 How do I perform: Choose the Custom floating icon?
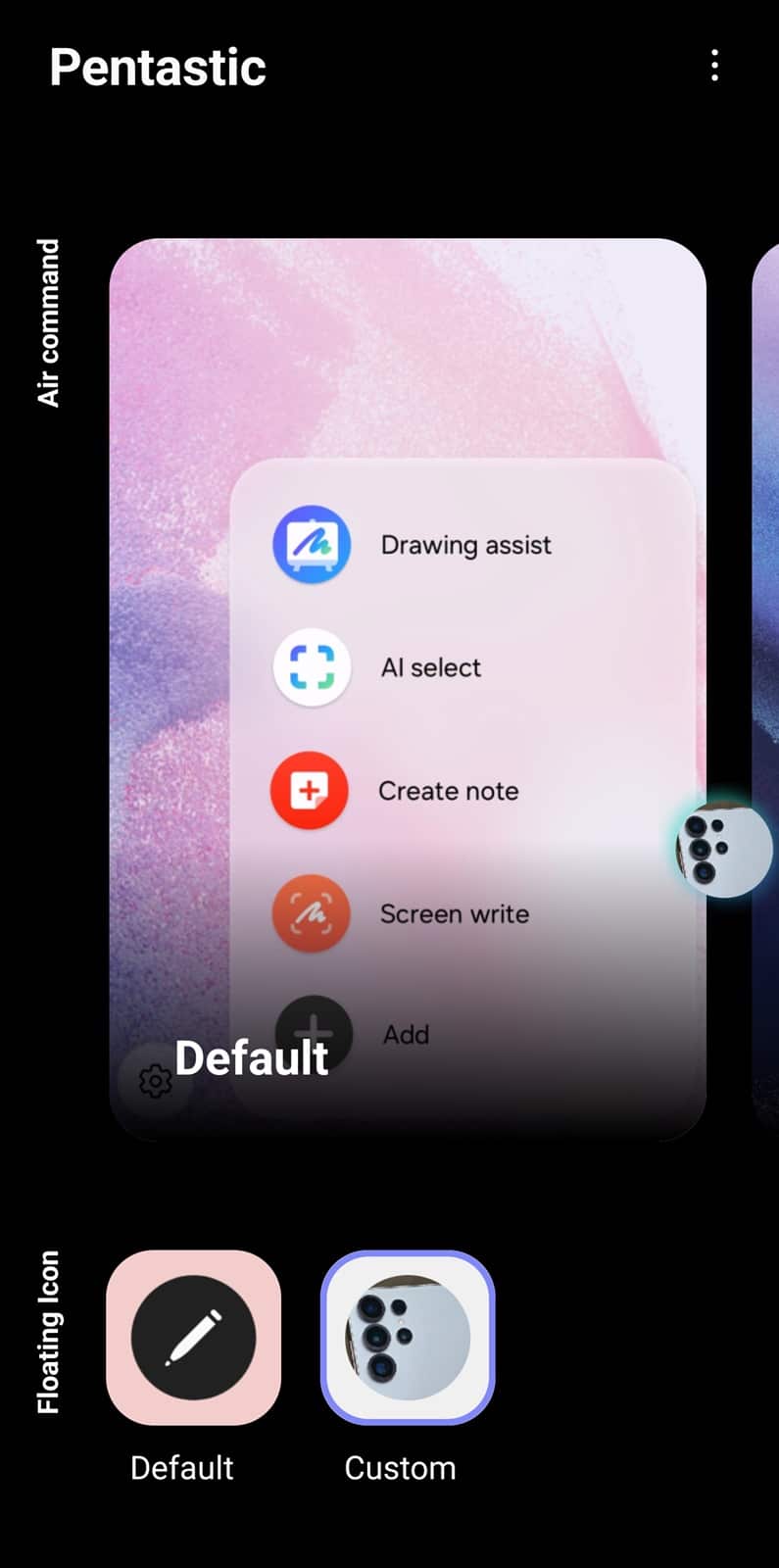[408, 1338]
